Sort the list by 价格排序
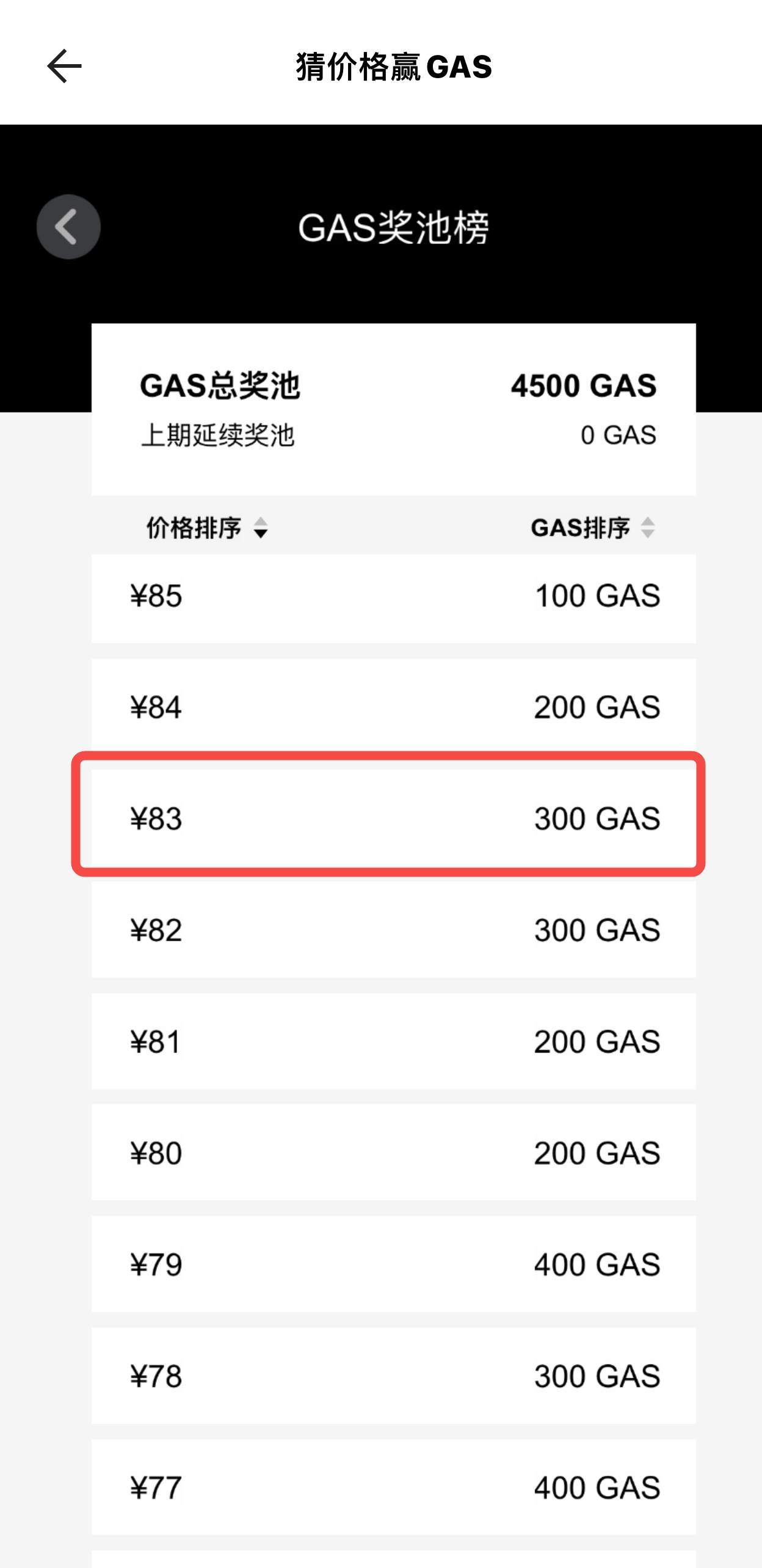762x1568 pixels. tap(207, 528)
